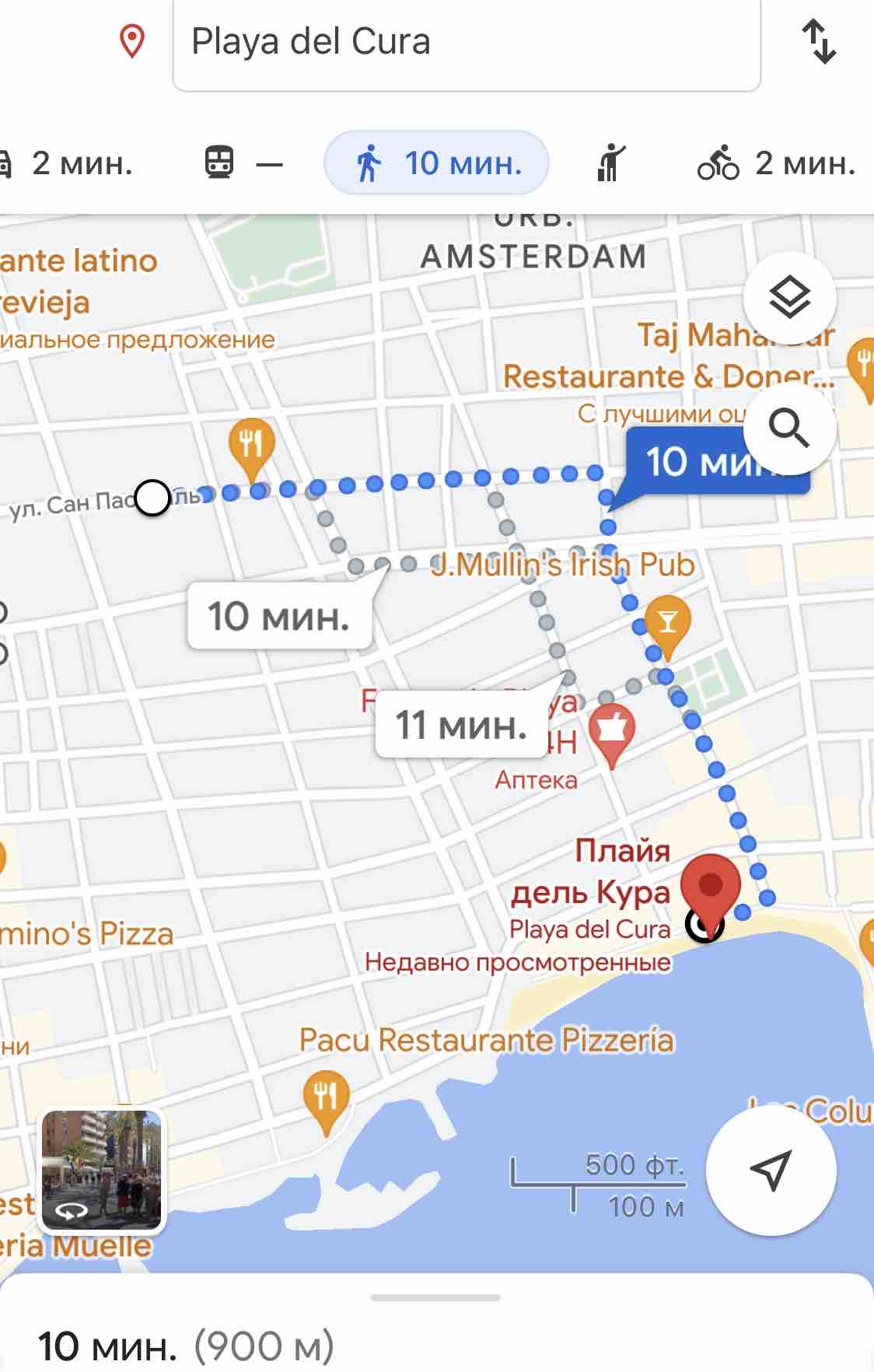This screenshot has height=1372, width=874.
Task: Open Pacu Restaurante Pizzería place marker
Action: (326, 1097)
